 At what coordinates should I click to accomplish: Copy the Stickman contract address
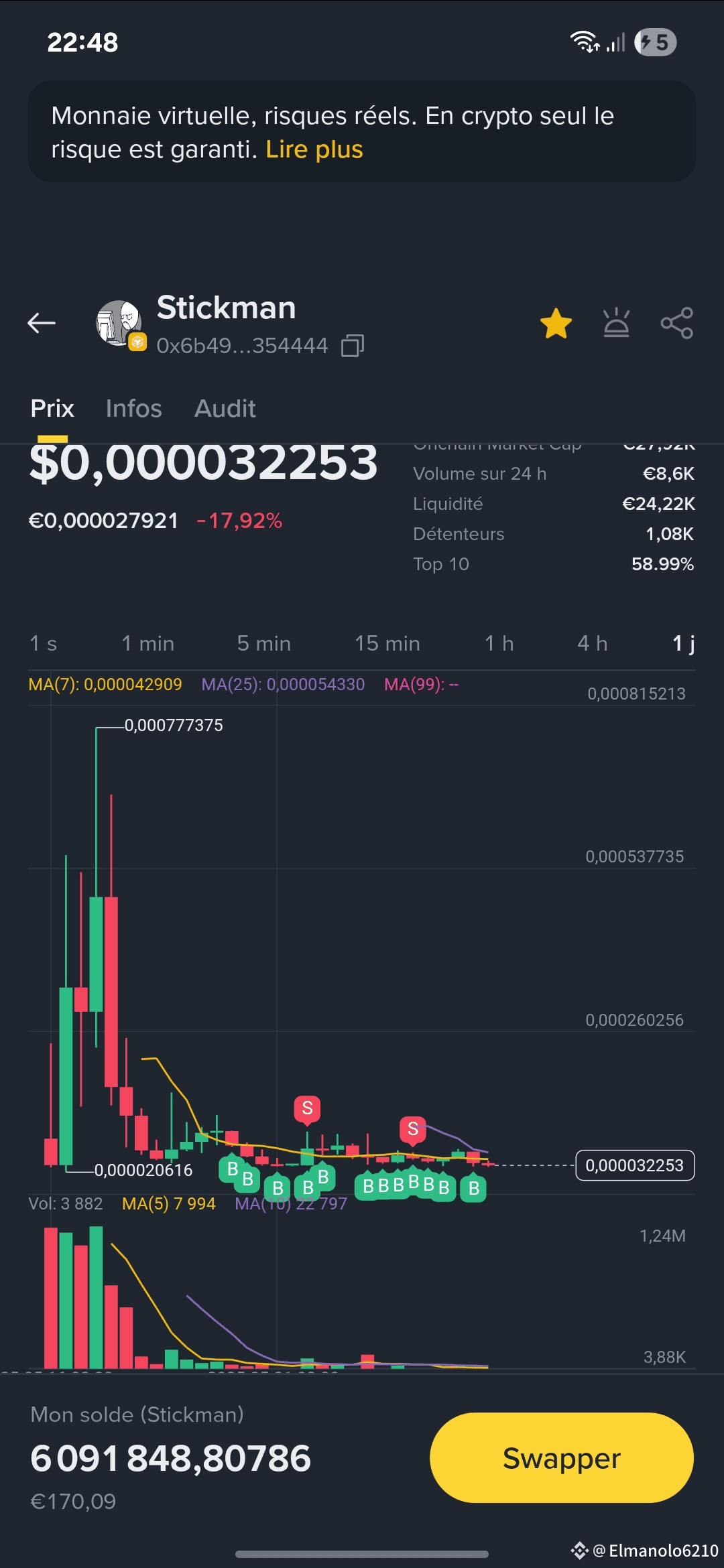353,346
